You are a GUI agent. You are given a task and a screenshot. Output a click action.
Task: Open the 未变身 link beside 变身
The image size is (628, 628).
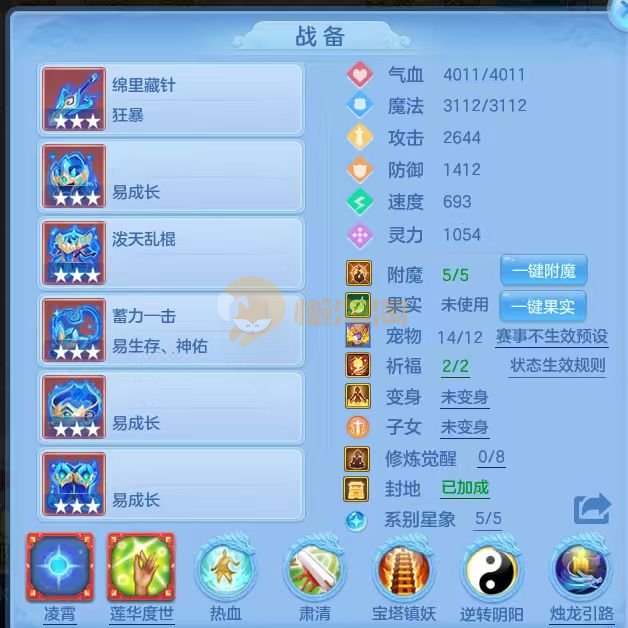coord(465,397)
